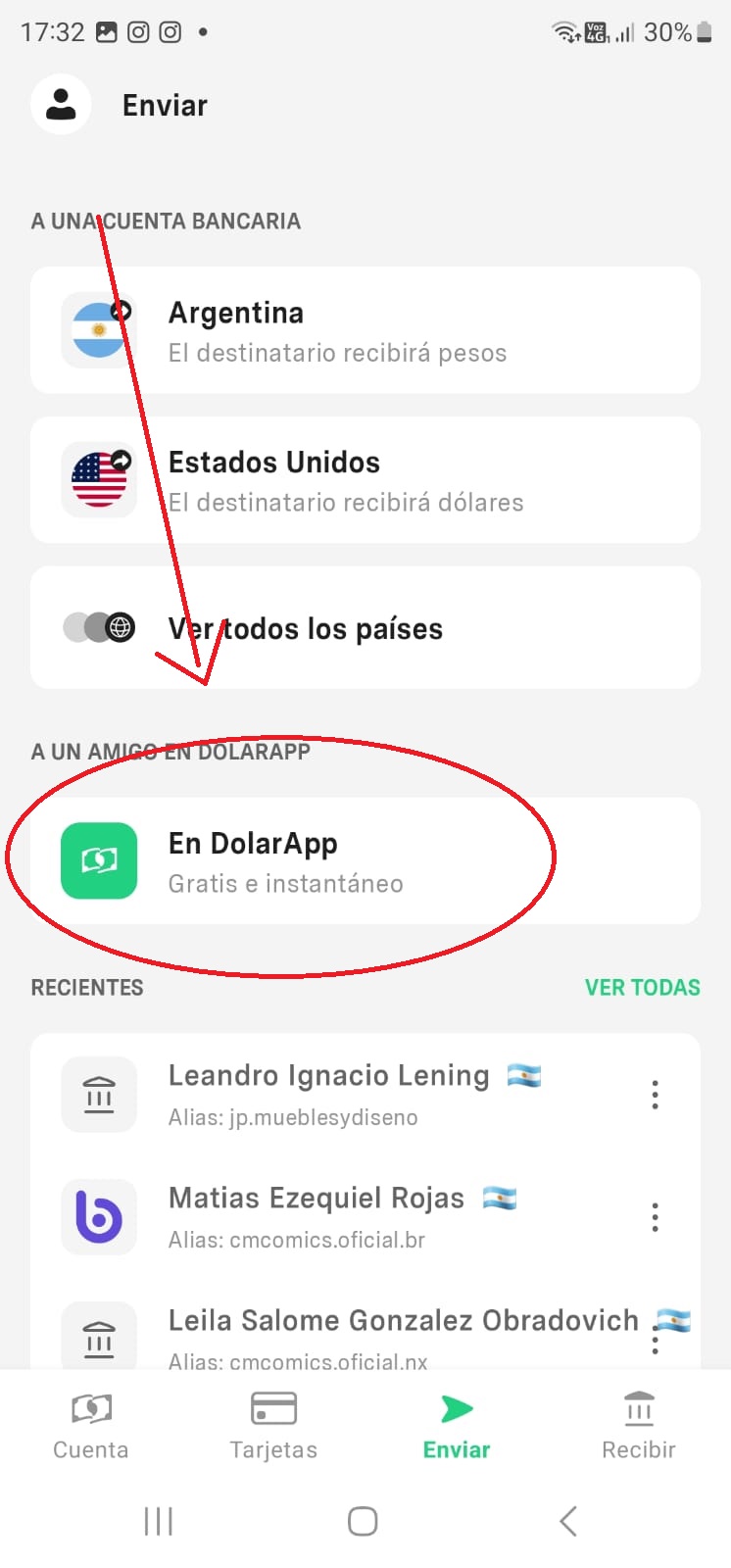Tap the system home button
The image size is (731, 1568).
click(363, 1521)
